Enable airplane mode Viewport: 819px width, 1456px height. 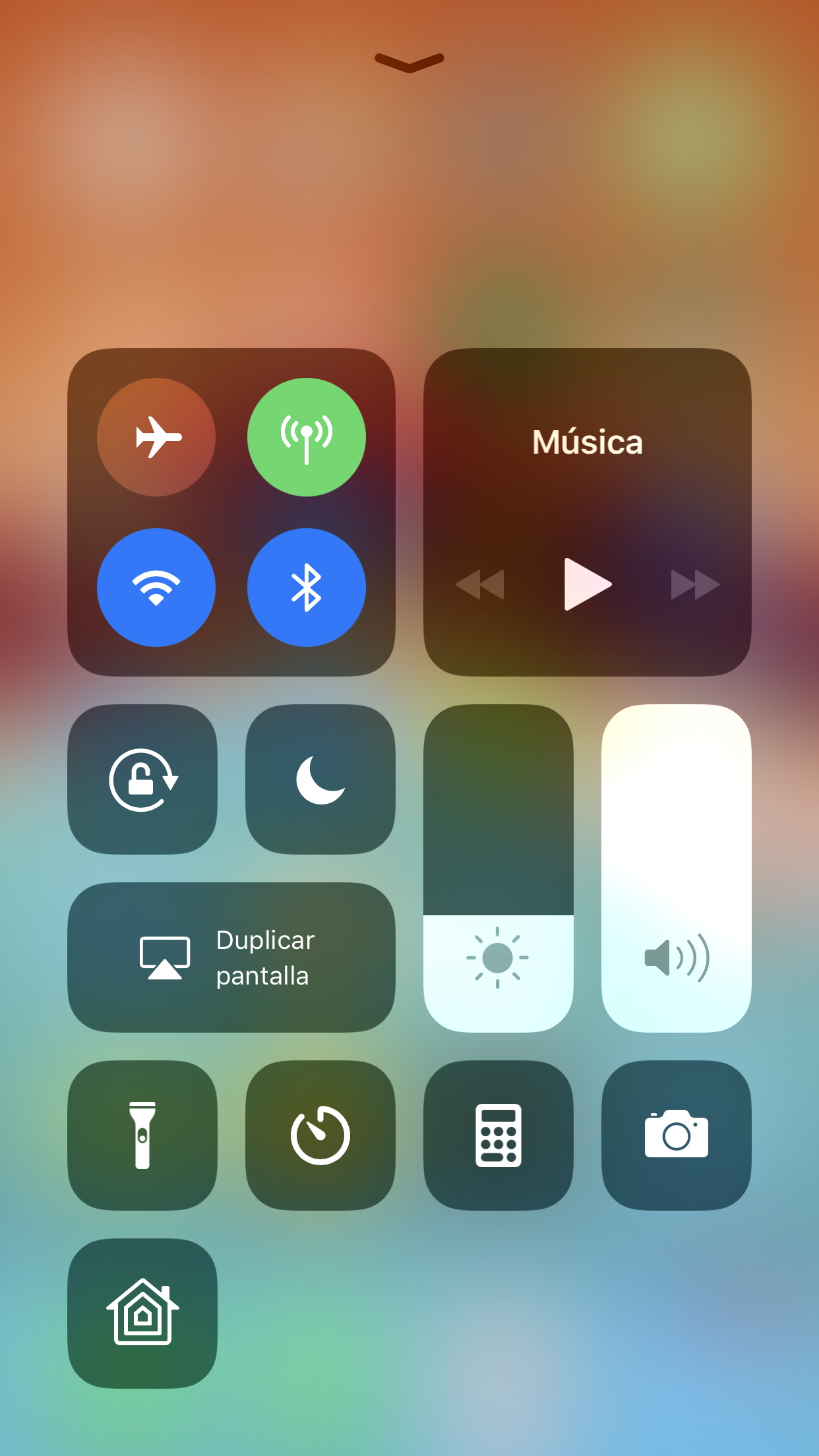point(156,437)
